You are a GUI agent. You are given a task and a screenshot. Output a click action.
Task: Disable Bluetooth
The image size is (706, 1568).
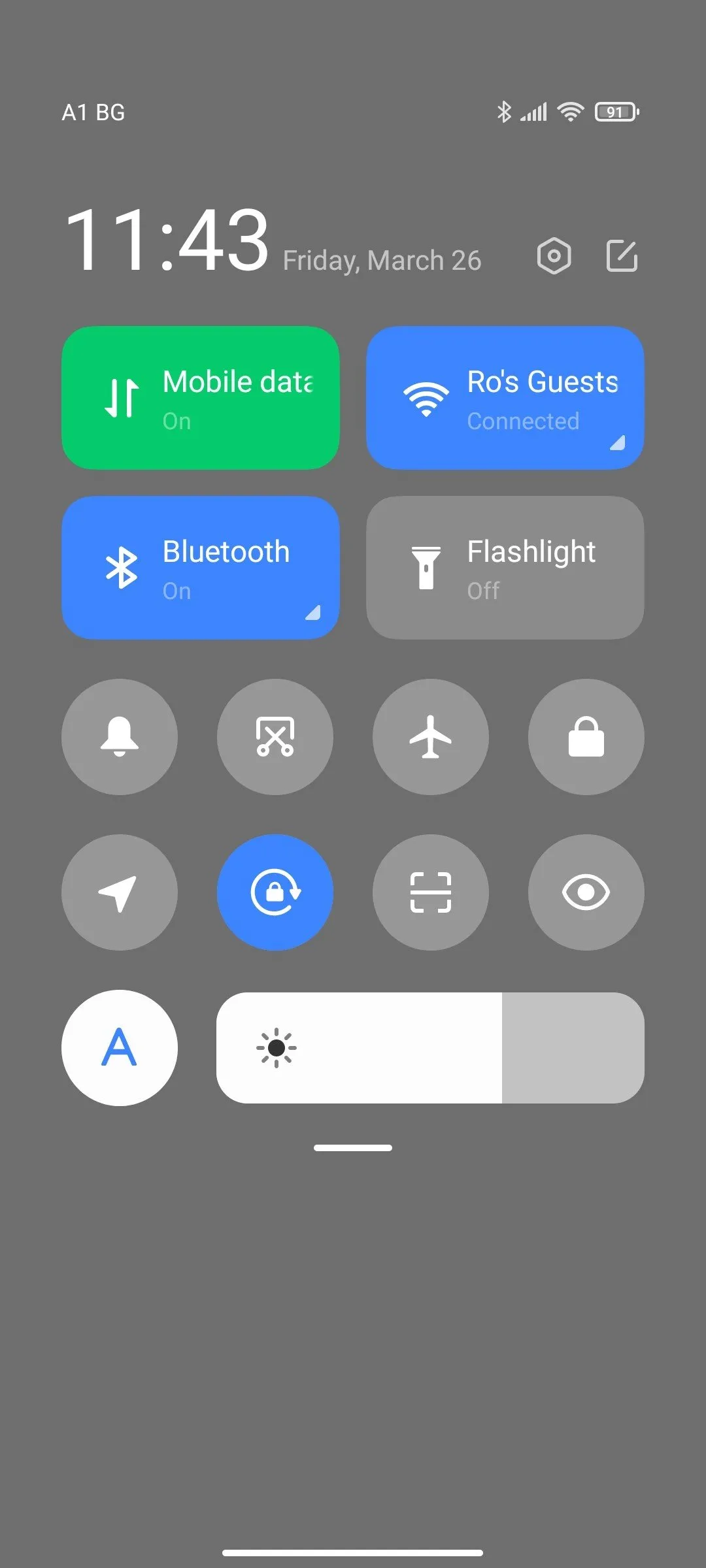[201, 568]
